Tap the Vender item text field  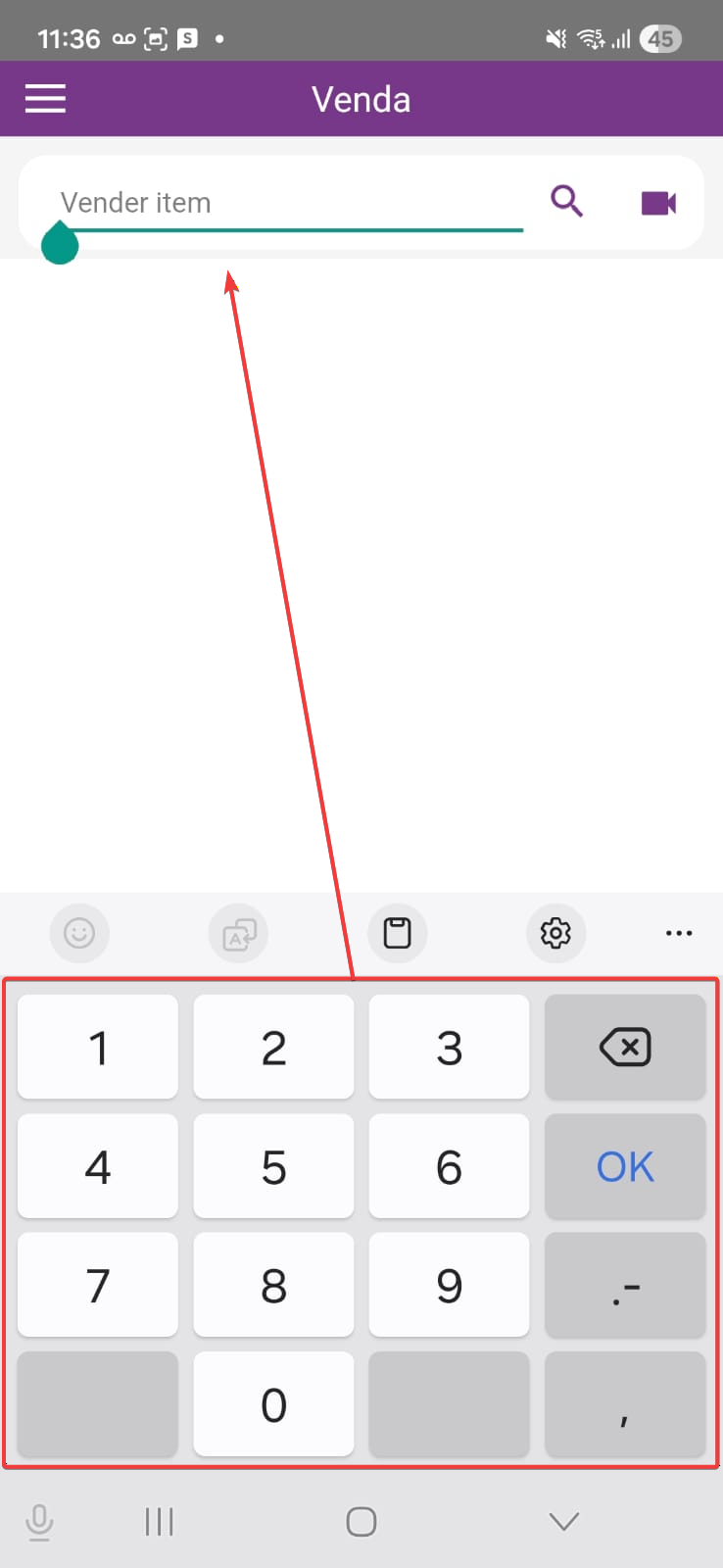click(291, 203)
